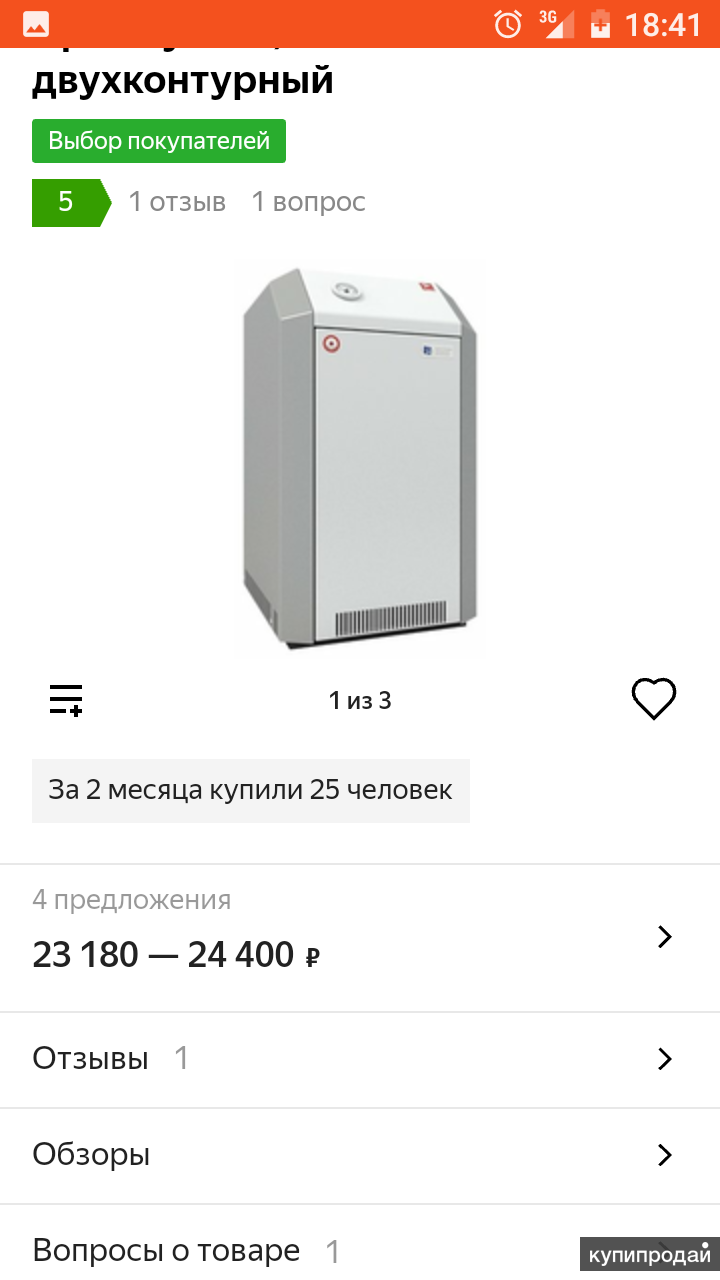Open the 1 вопрос link near the rating
This screenshot has width=720, height=1280.
pos(308,202)
